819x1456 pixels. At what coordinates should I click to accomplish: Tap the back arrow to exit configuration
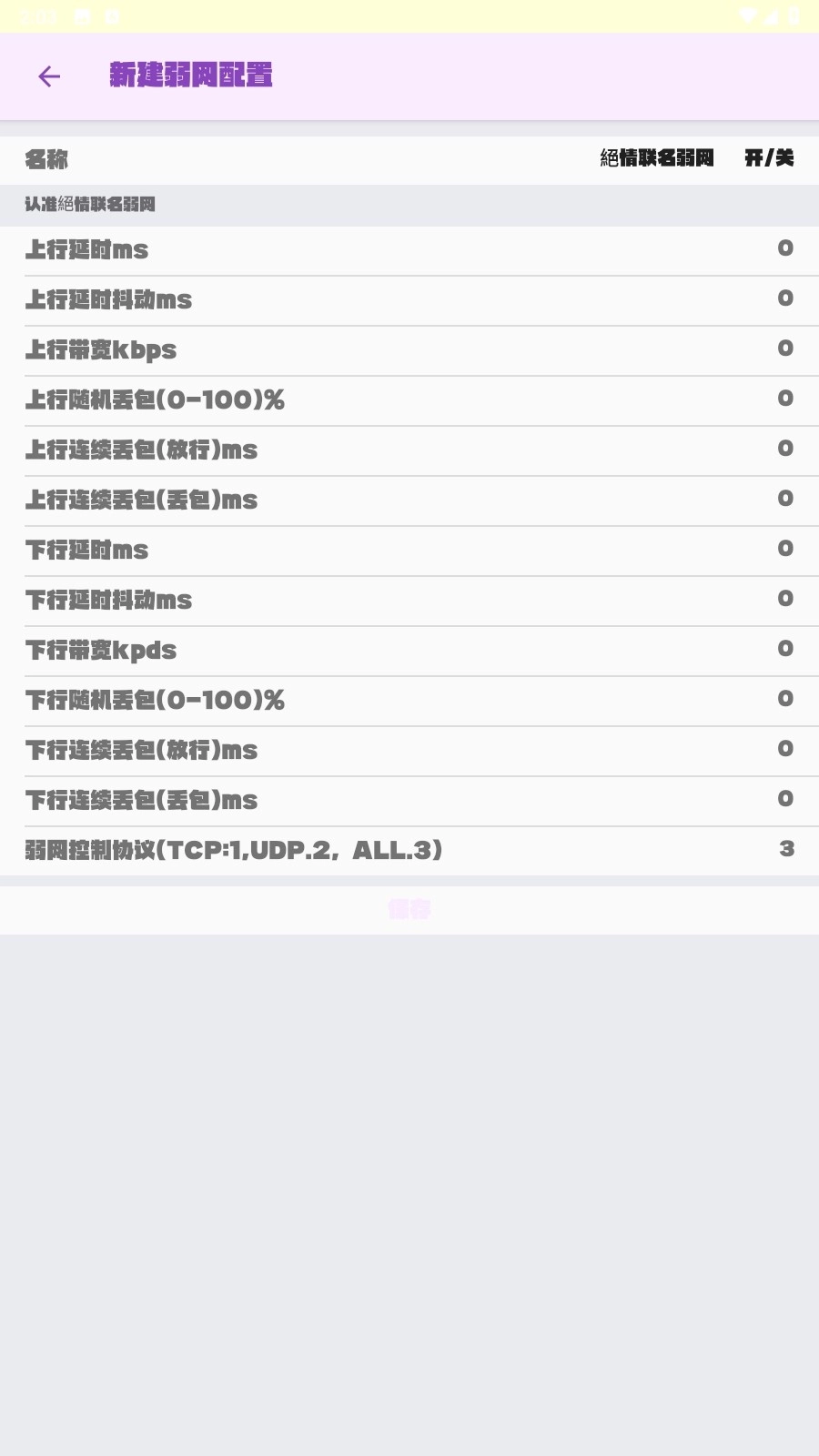pos(48,76)
